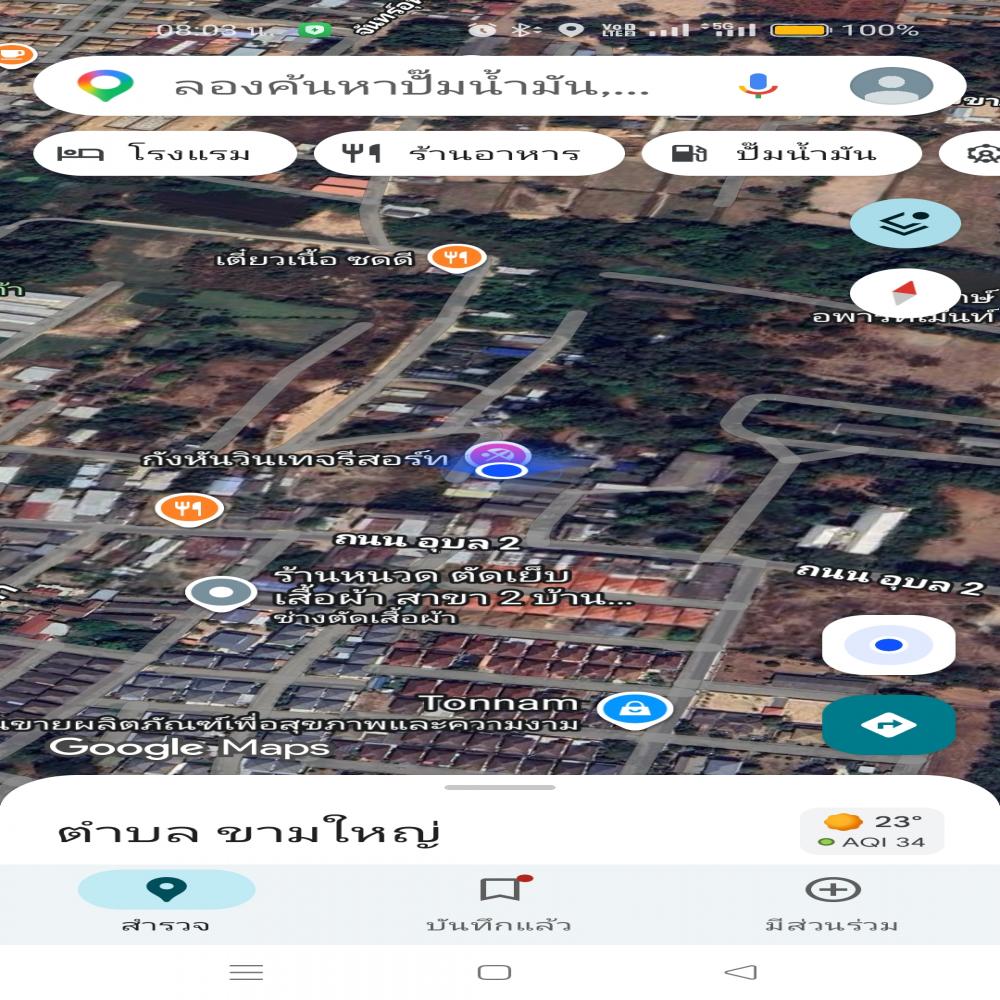Show ปั๊มน้ำมัน gas stations nearby
Image resolution: width=1000 pixels, height=1000 pixels.
click(x=780, y=154)
